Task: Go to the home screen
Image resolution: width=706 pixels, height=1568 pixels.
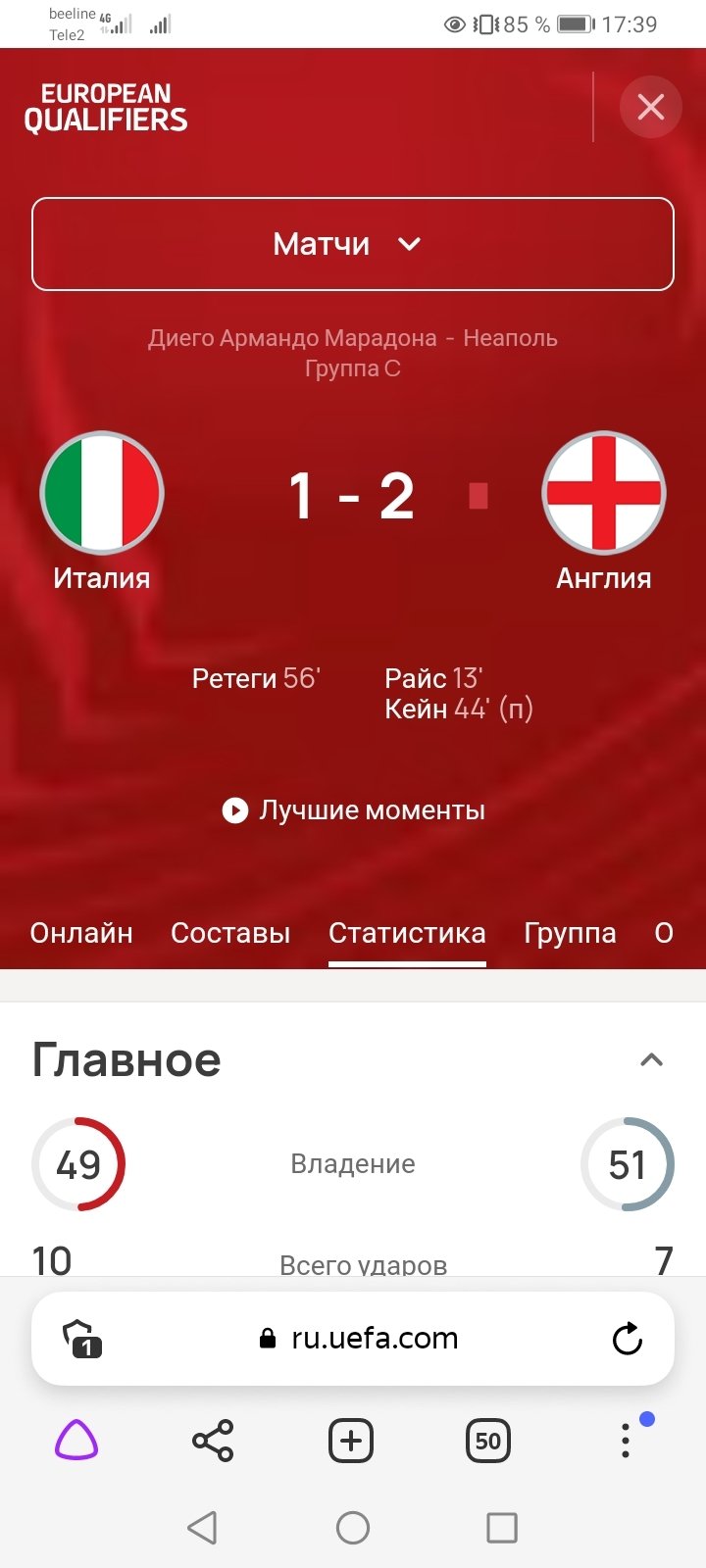Action: (353, 1527)
